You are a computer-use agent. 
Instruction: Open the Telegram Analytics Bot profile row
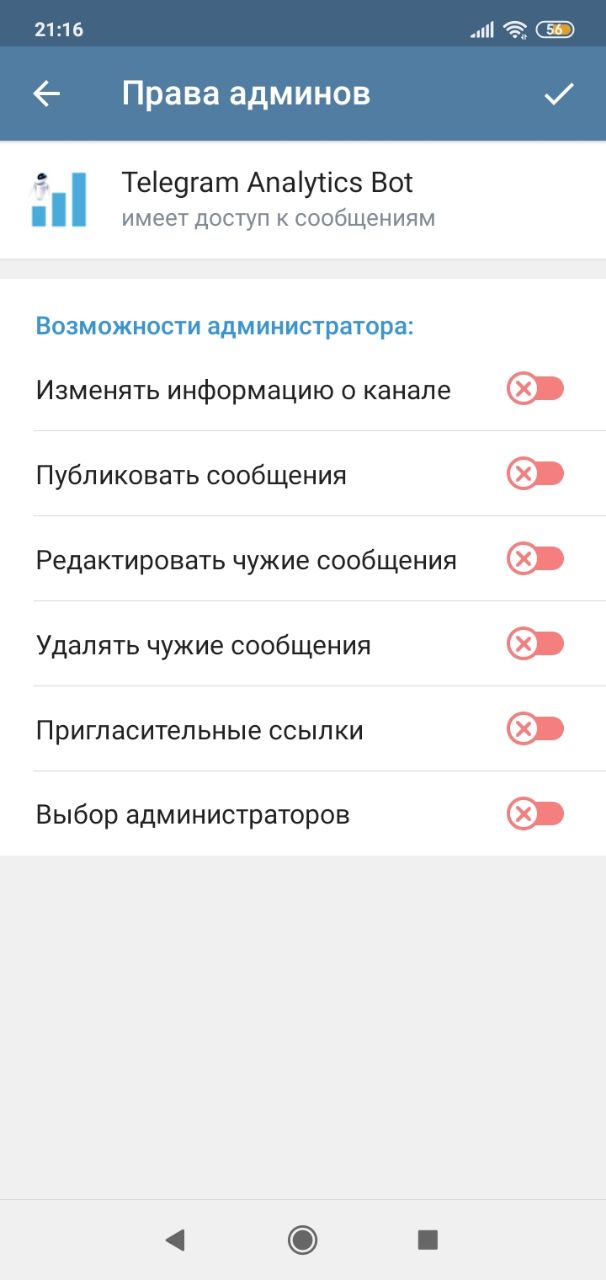click(303, 199)
